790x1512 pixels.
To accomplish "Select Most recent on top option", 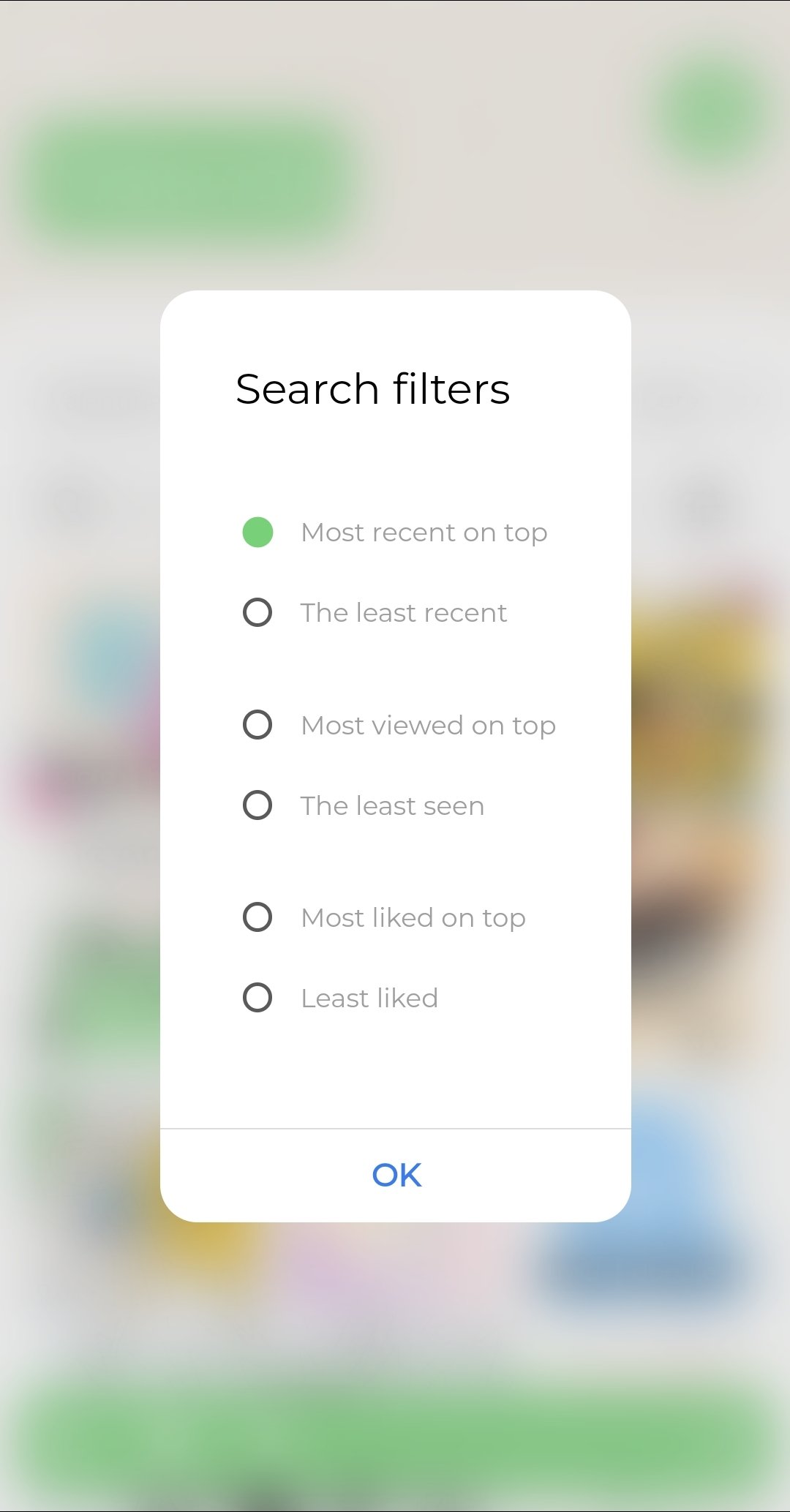I will tap(395, 533).
